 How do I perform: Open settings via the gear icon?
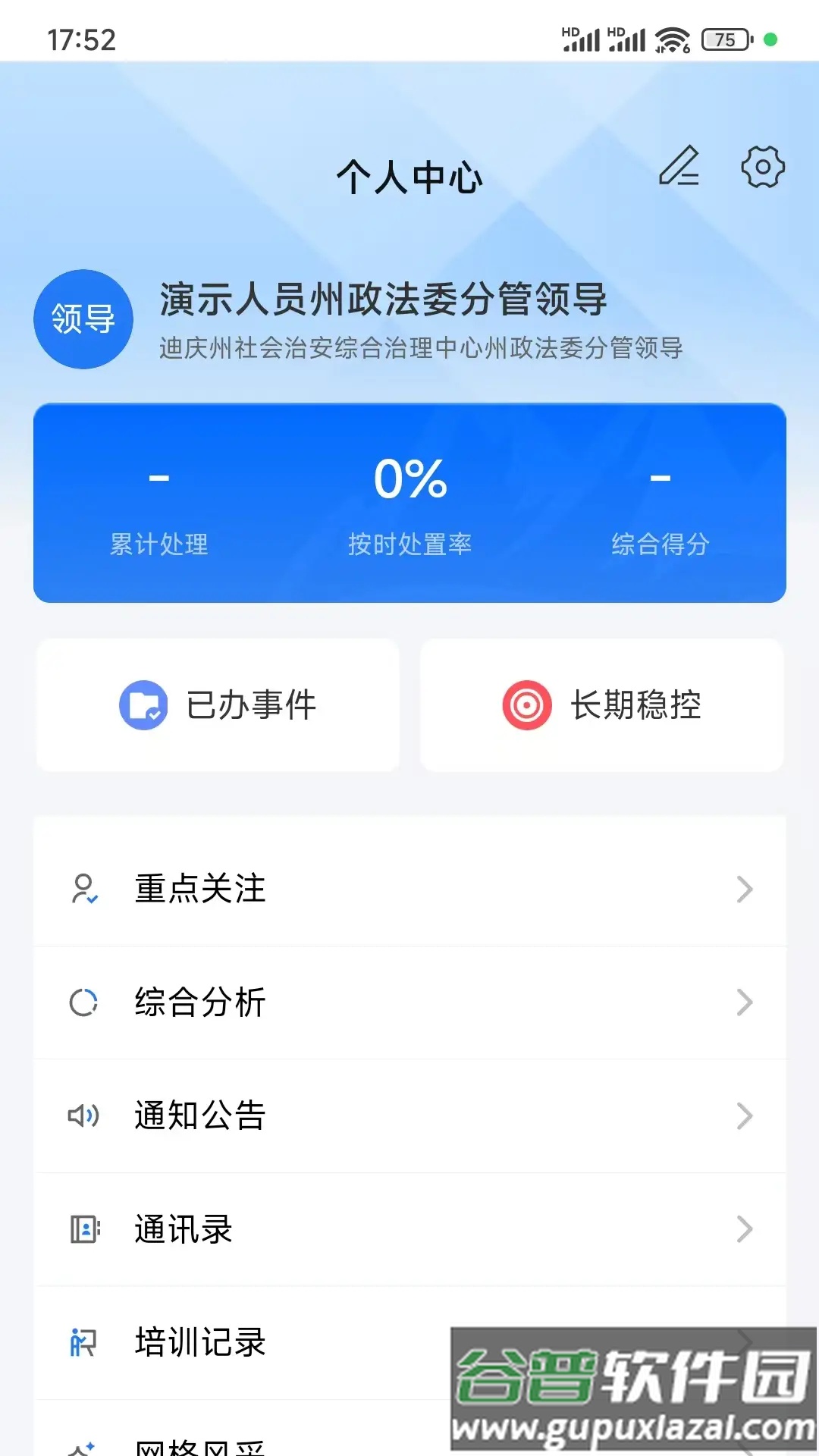click(761, 168)
